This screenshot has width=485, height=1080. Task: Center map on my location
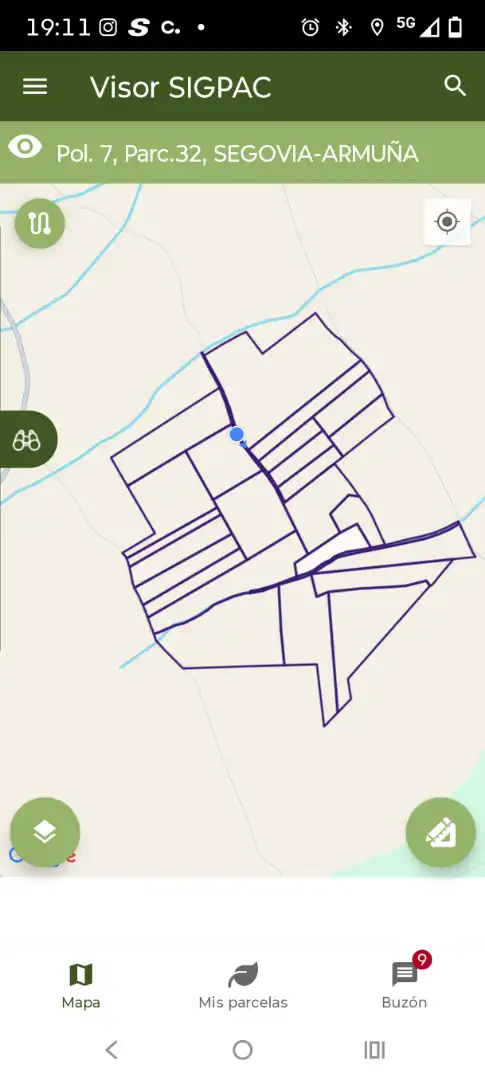click(447, 222)
